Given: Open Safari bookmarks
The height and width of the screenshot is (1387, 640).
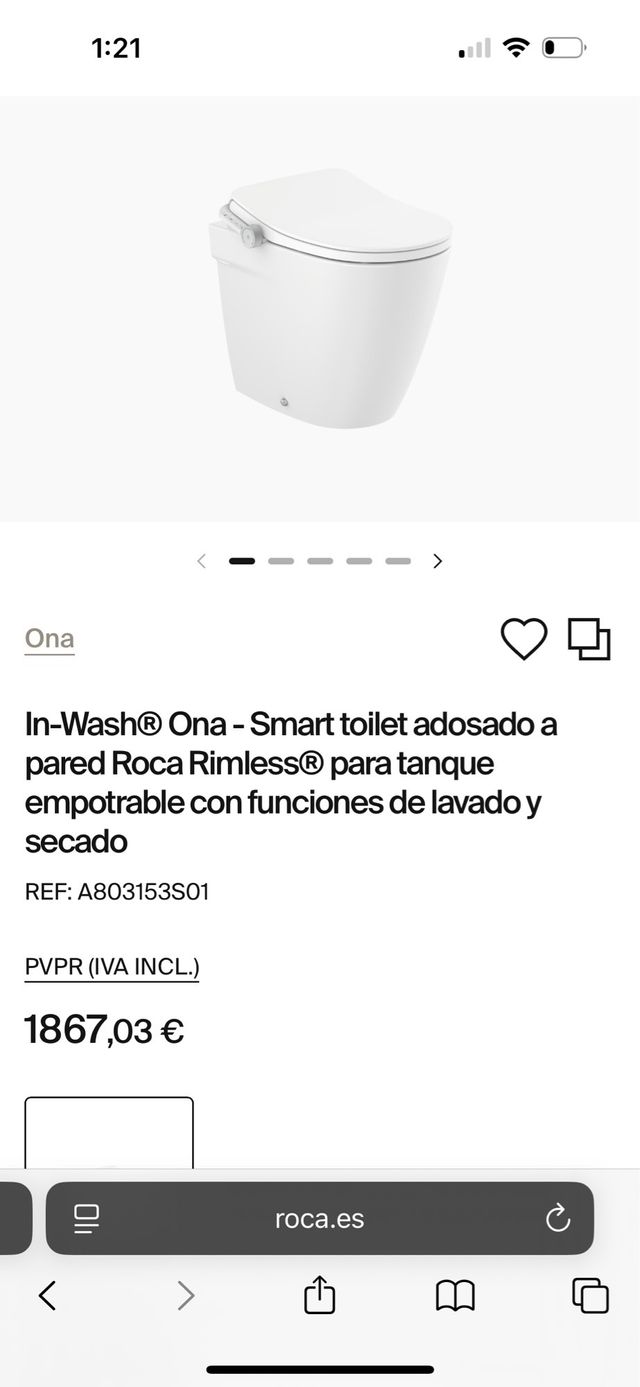Looking at the screenshot, I should pyautogui.click(x=455, y=1296).
